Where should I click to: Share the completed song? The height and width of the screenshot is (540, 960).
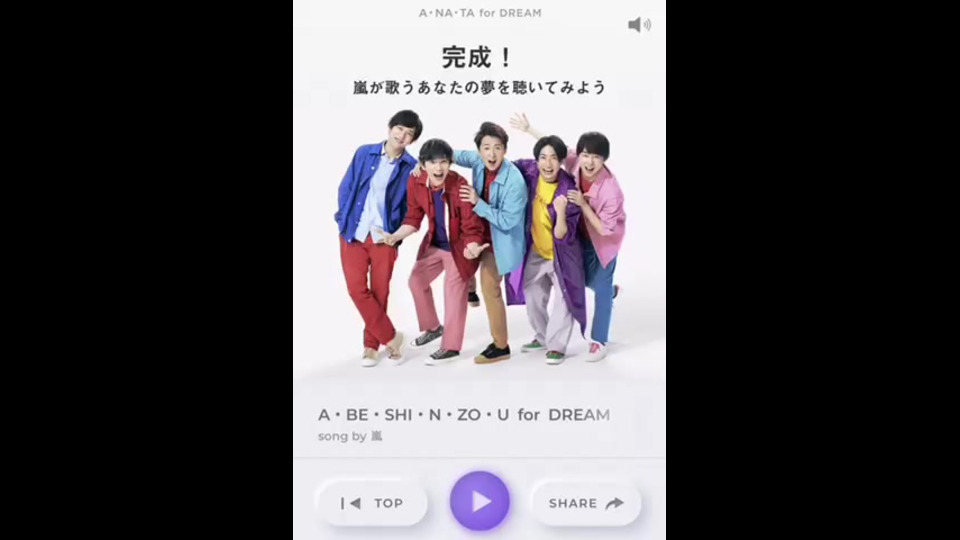pyautogui.click(x=585, y=503)
